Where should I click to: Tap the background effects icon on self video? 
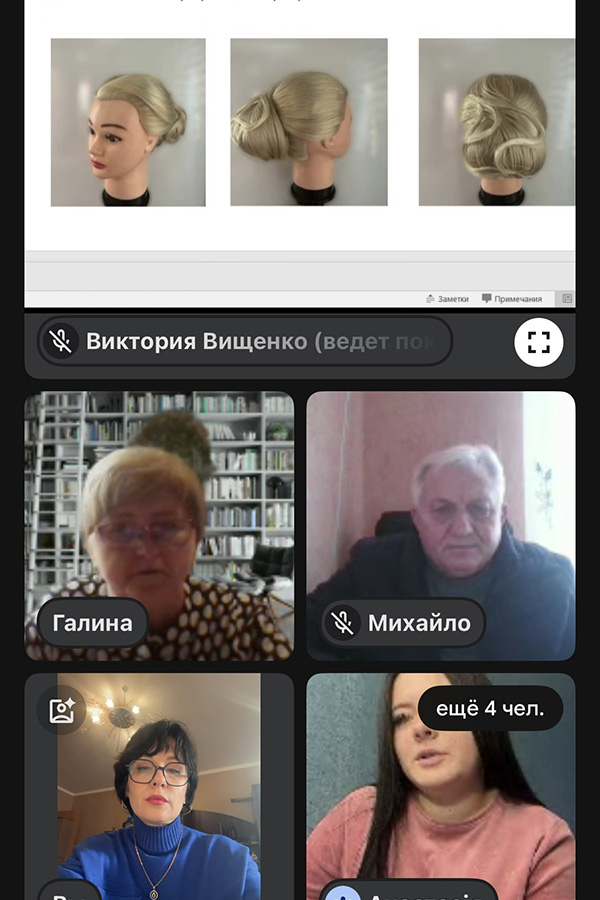[x=63, y=710]
